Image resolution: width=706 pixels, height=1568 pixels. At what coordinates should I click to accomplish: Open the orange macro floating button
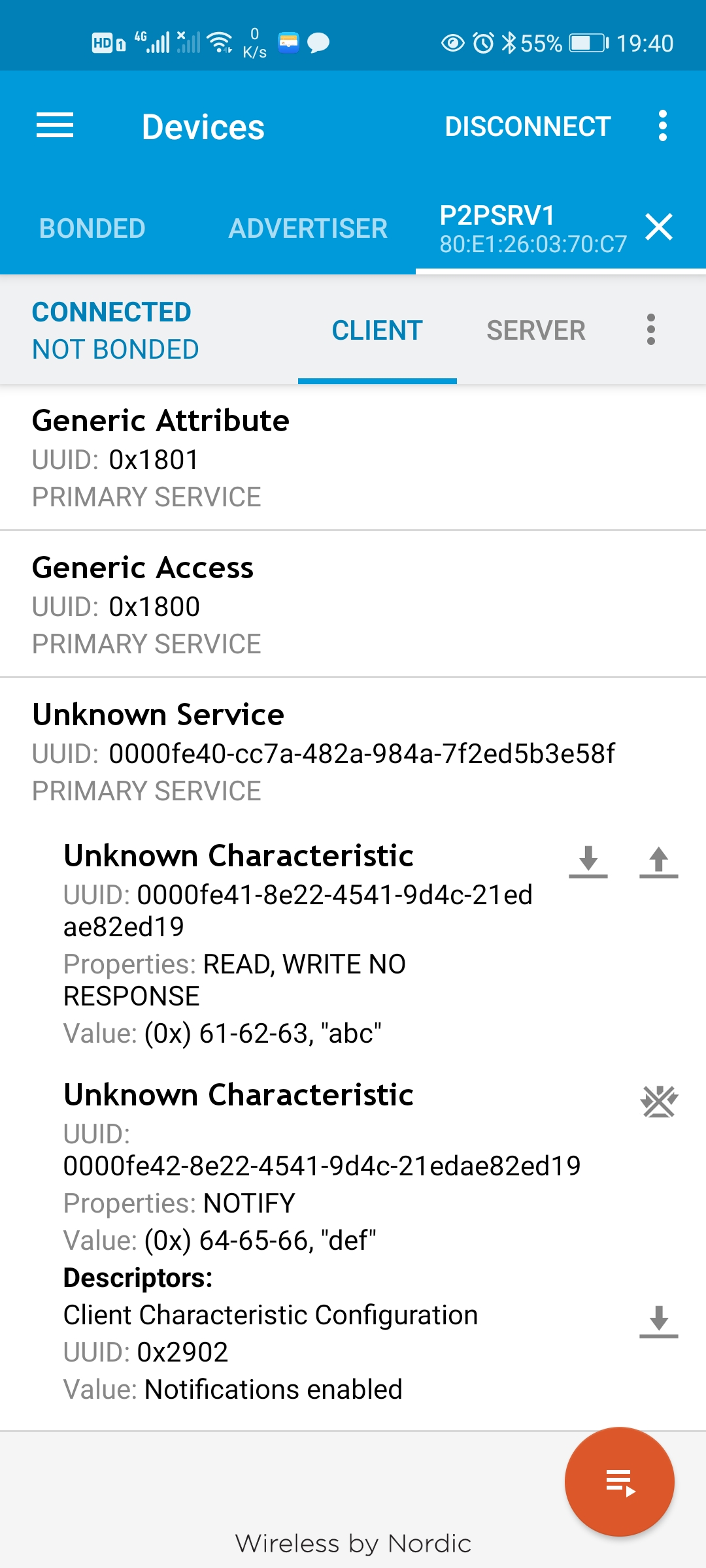pos(619,1482)
